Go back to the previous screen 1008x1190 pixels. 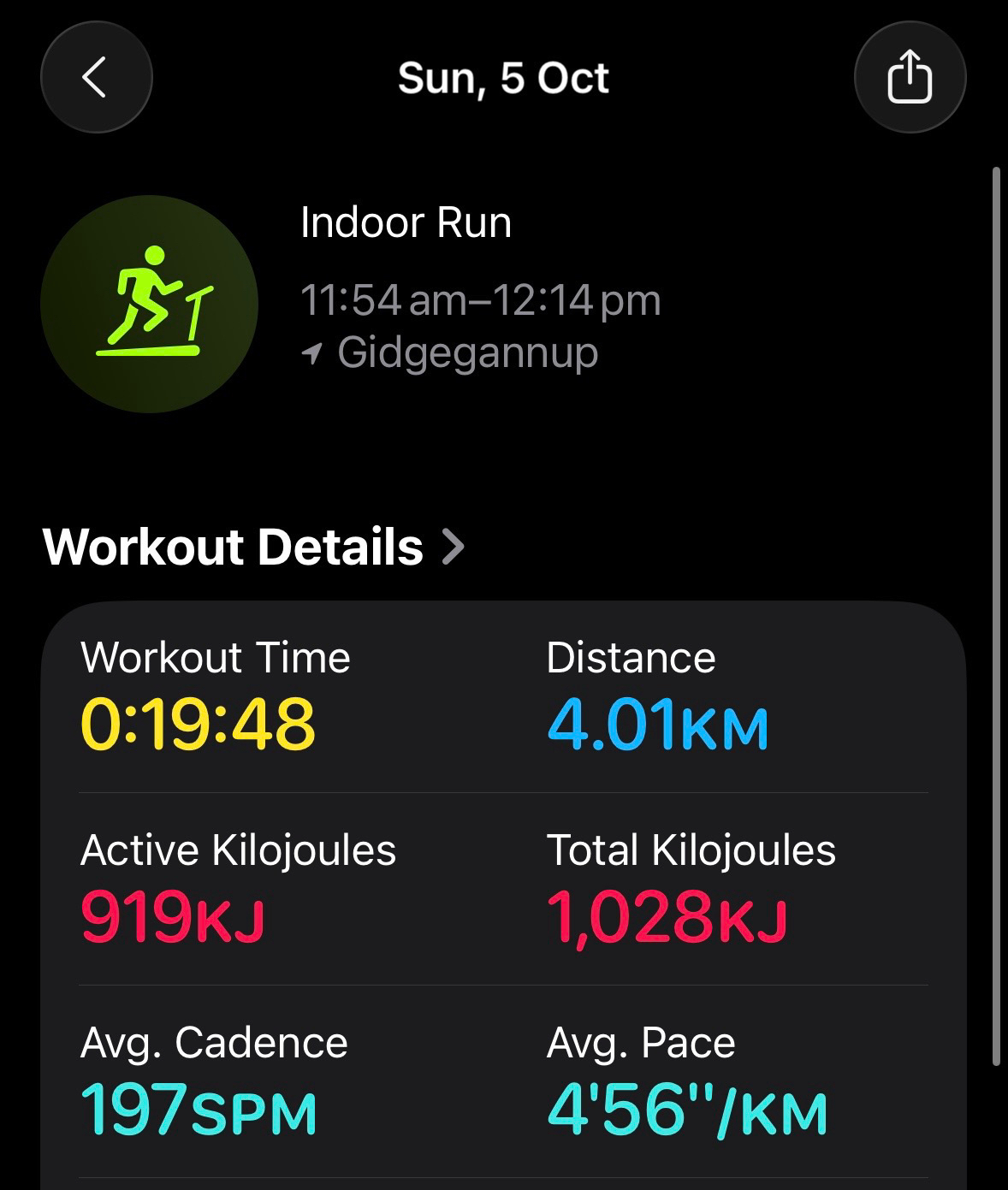point(96,78)
